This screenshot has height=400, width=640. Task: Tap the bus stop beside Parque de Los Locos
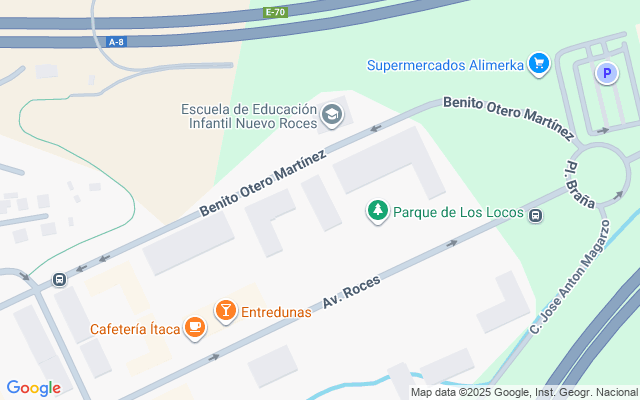coord(536,215)
